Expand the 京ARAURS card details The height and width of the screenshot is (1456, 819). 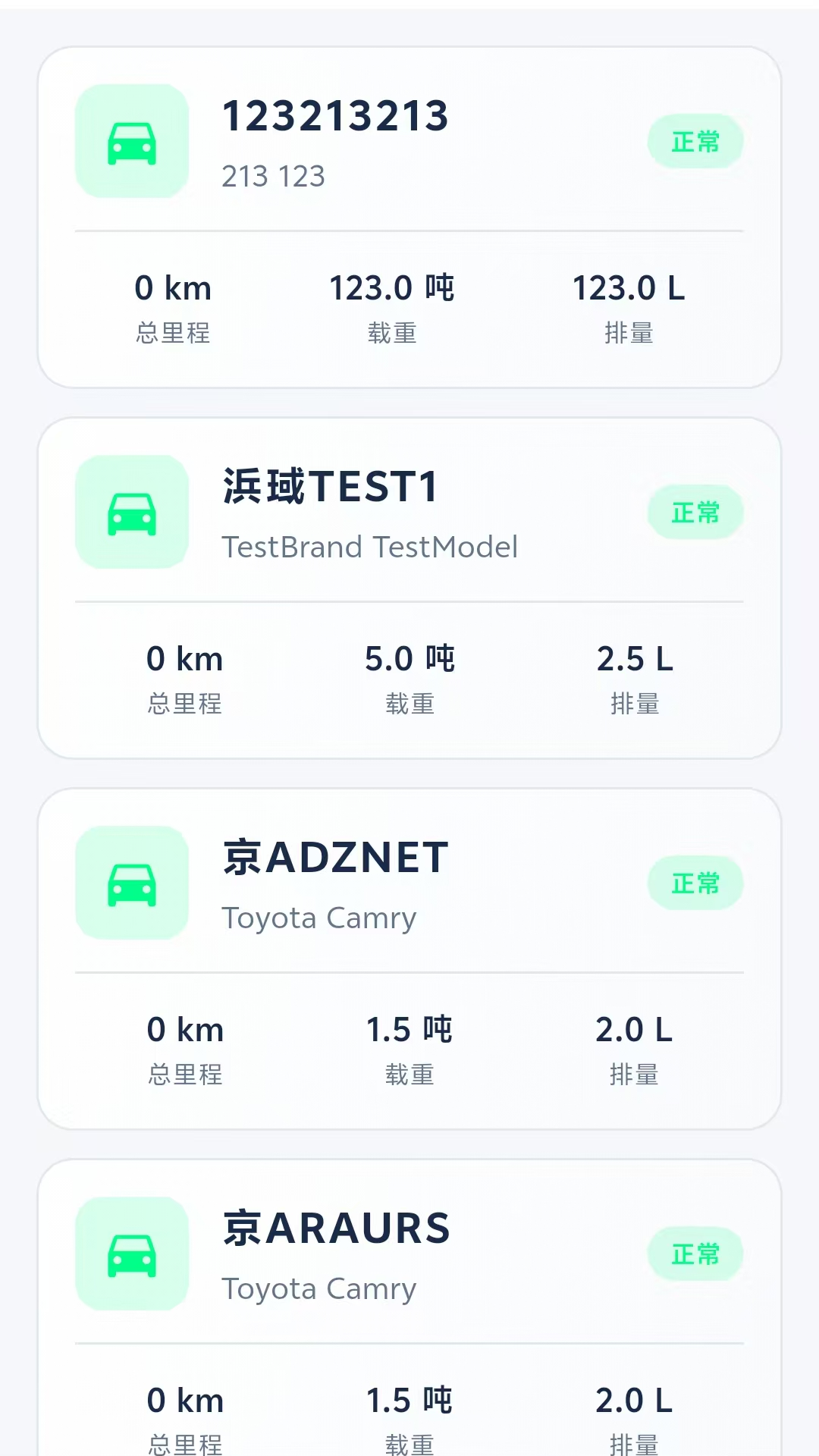409,1289
